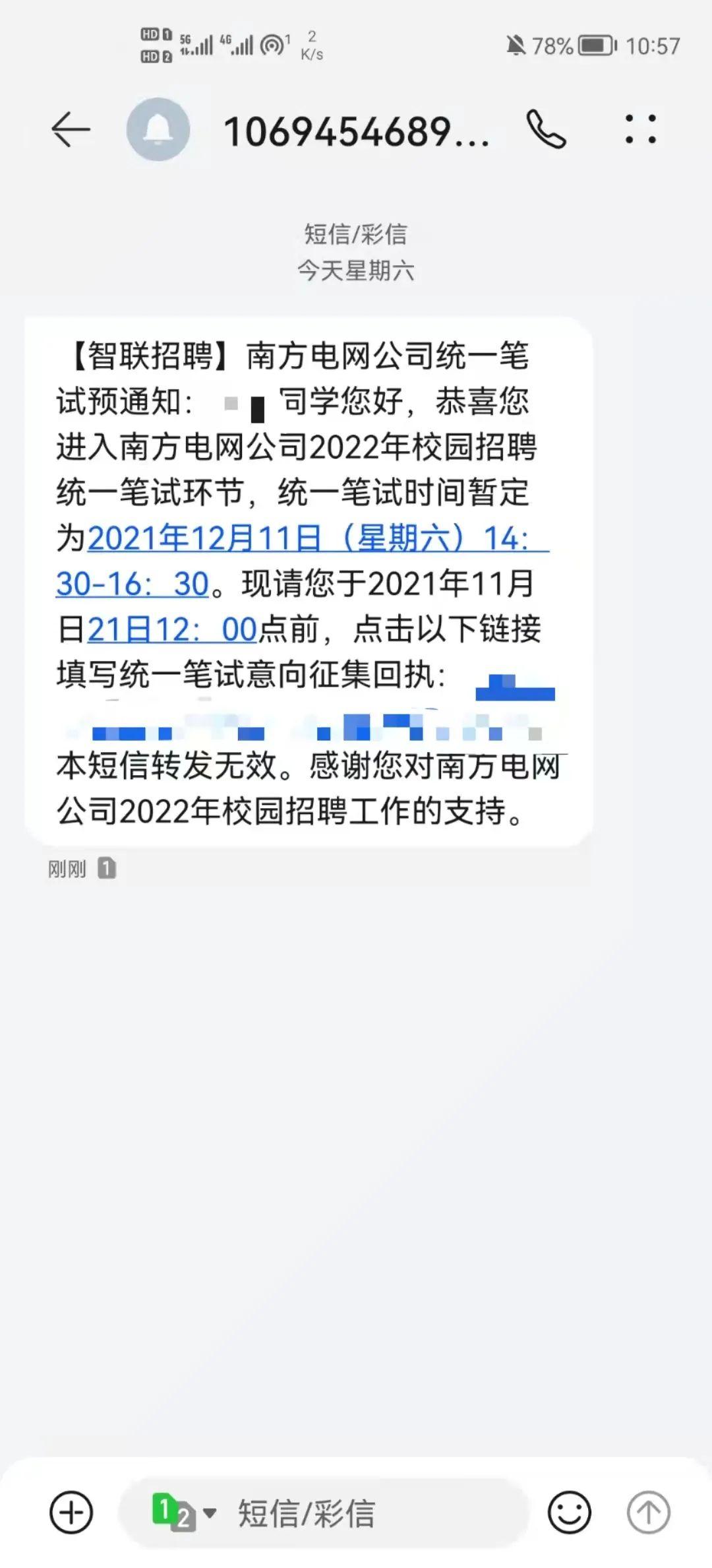The height and width of the screenshot is (1568, 712).
Task: Tap the call icon to dial sender
Action: tap(547, 129)
